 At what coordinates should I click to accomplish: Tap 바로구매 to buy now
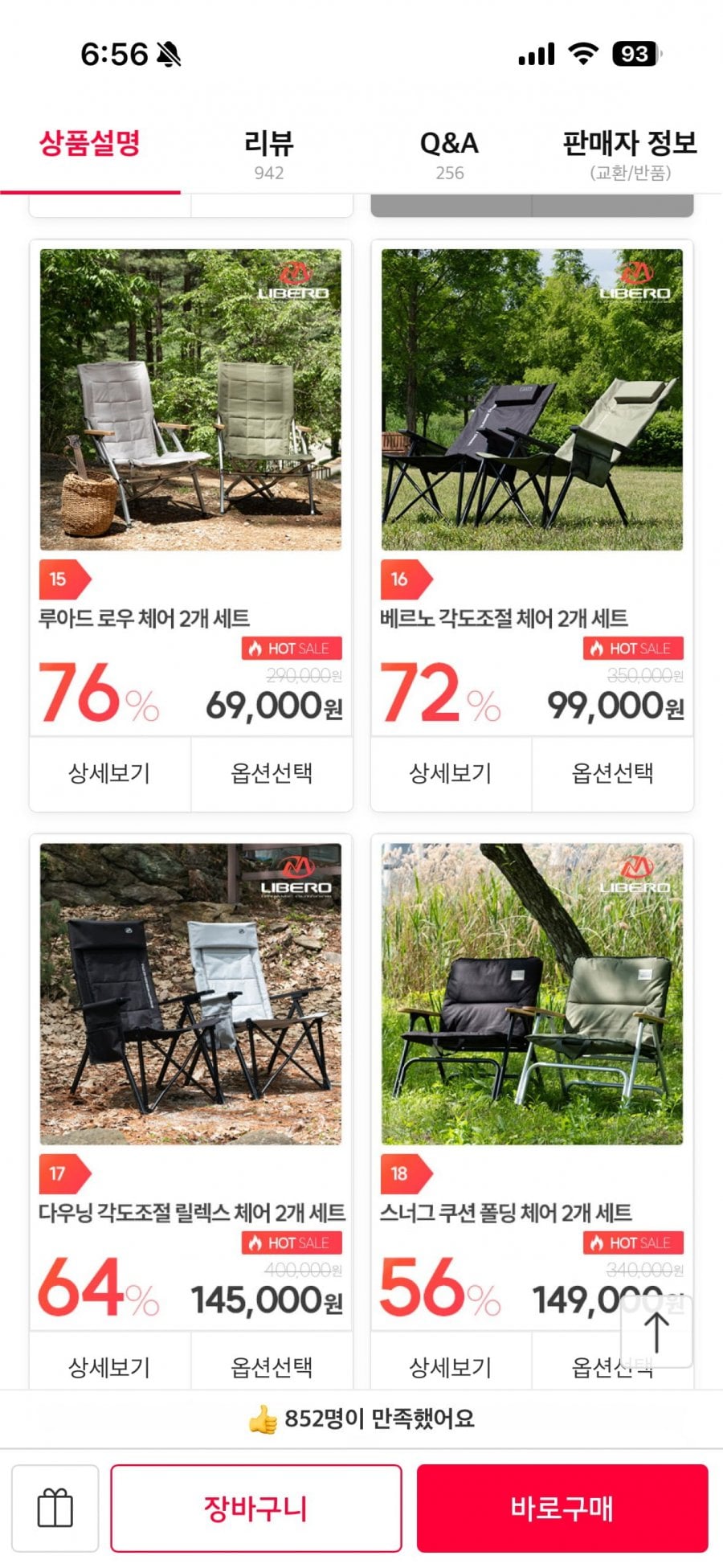[x=562, y=1508]
